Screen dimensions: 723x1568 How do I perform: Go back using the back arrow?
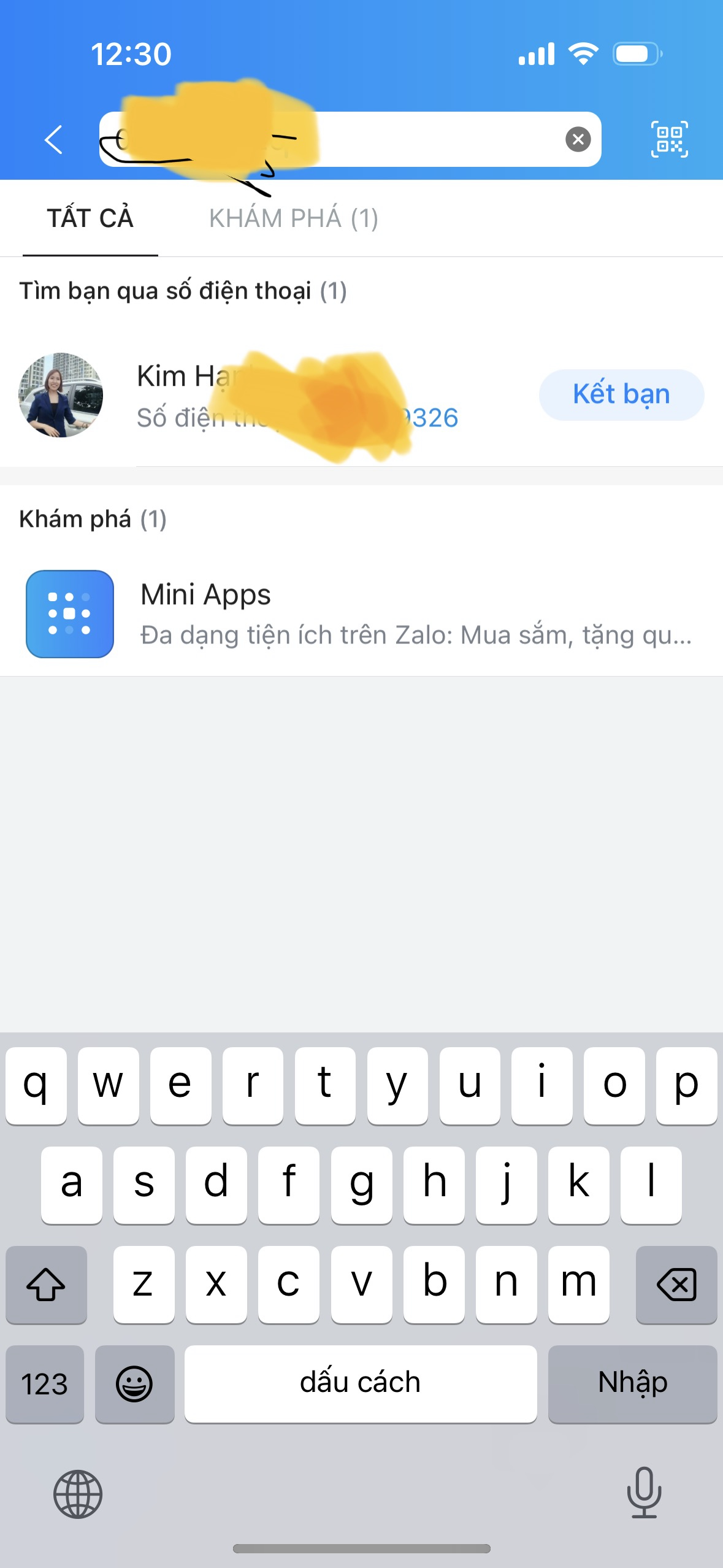[54, 139]
